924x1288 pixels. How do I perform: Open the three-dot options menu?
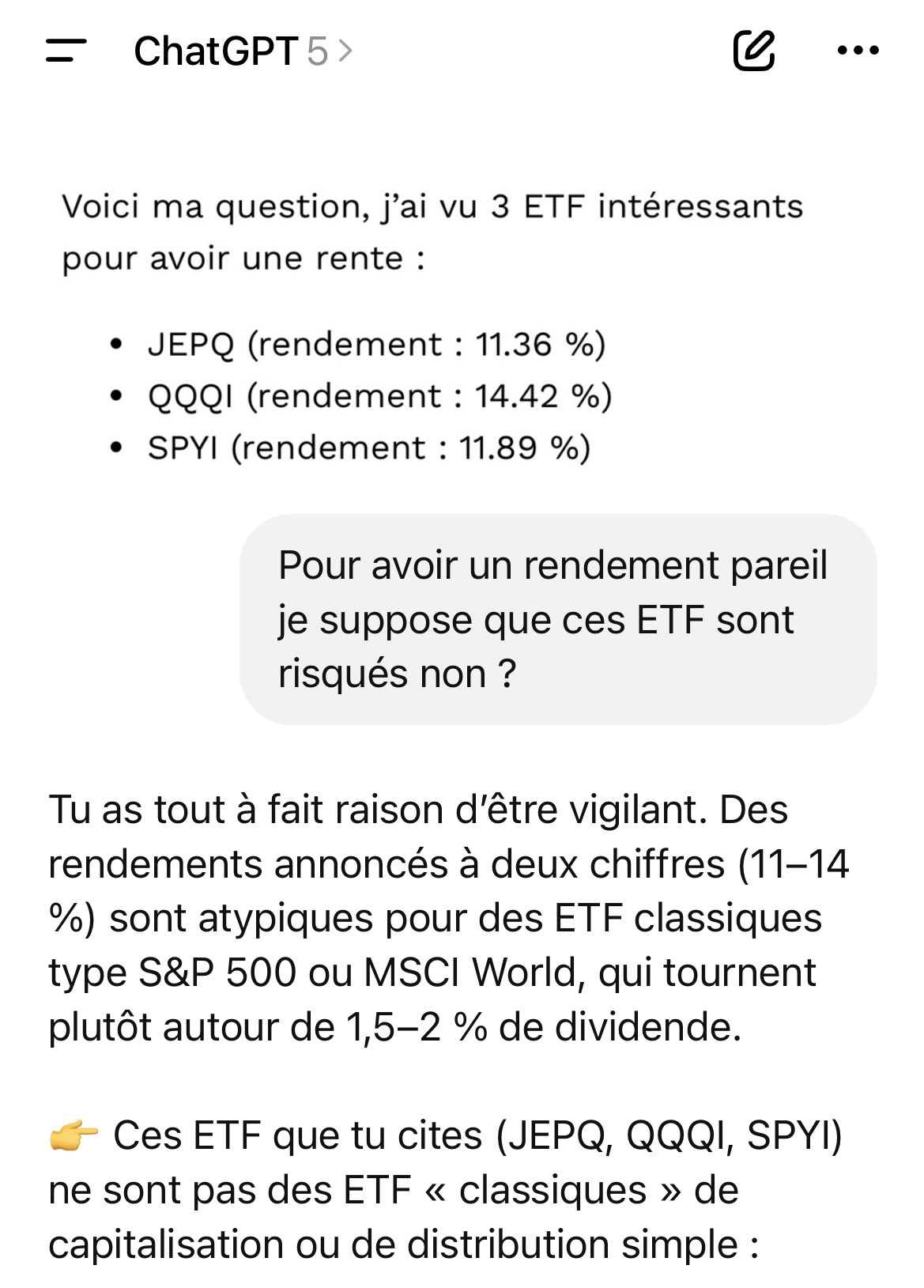tap(858, 51)
